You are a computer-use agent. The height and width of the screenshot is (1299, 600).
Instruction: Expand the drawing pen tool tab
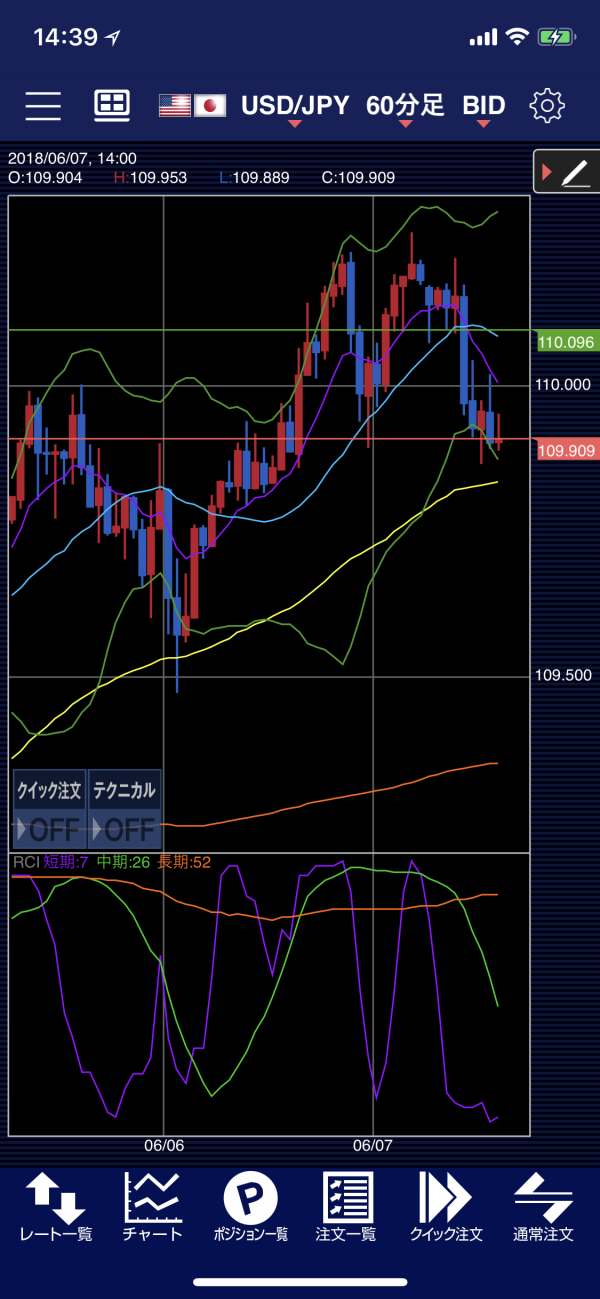pos(567,173)
